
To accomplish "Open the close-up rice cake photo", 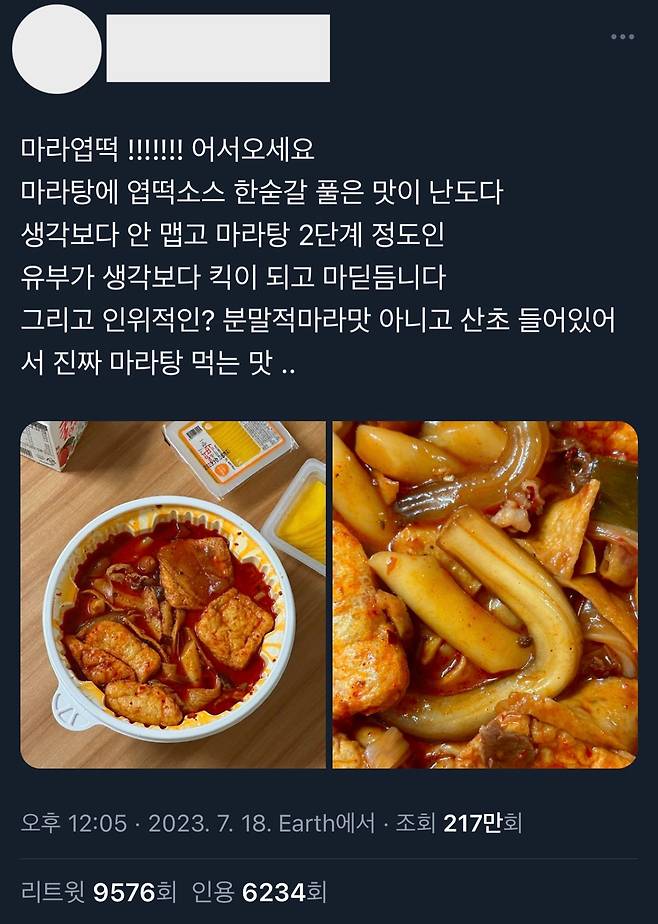I will click(x=485, y=594).
